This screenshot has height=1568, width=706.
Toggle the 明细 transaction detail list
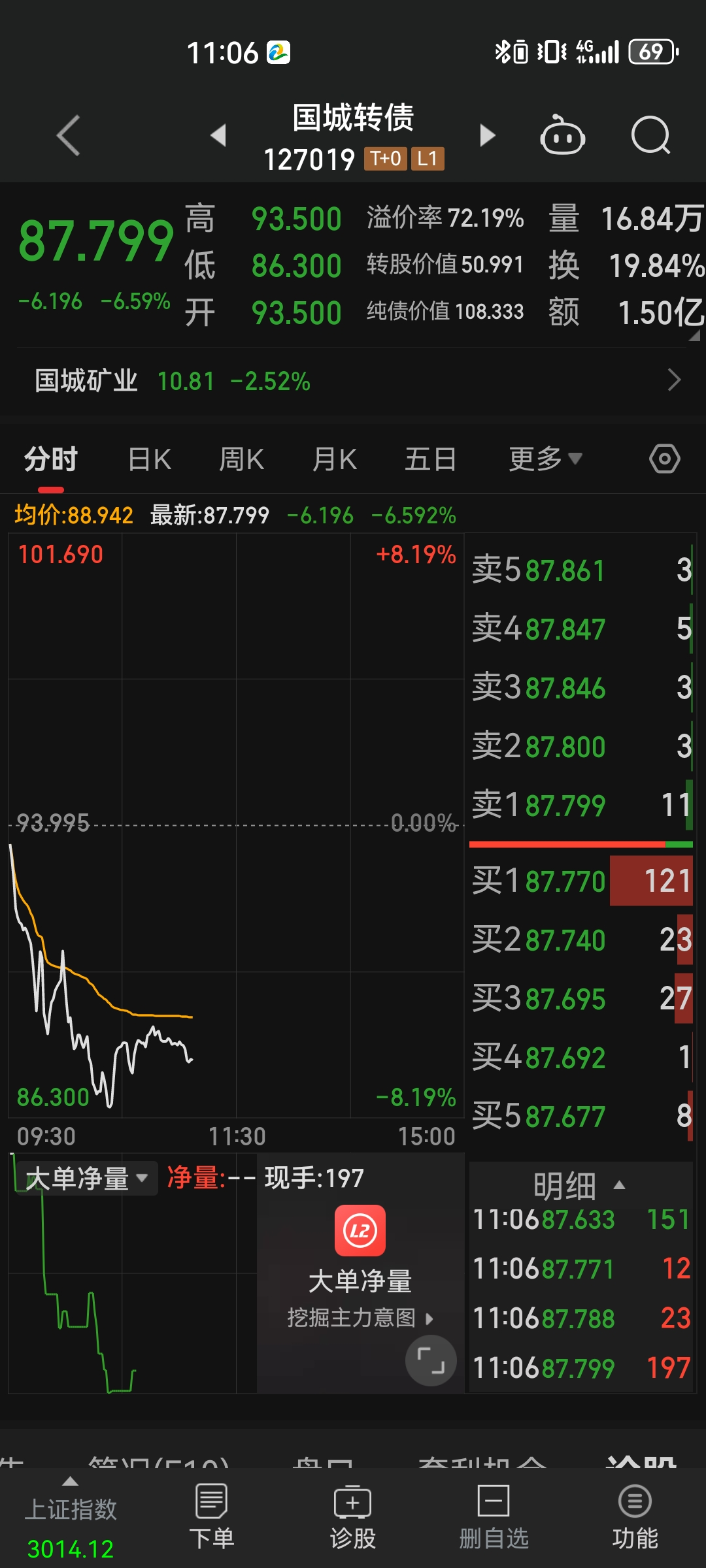[579, 1186]
